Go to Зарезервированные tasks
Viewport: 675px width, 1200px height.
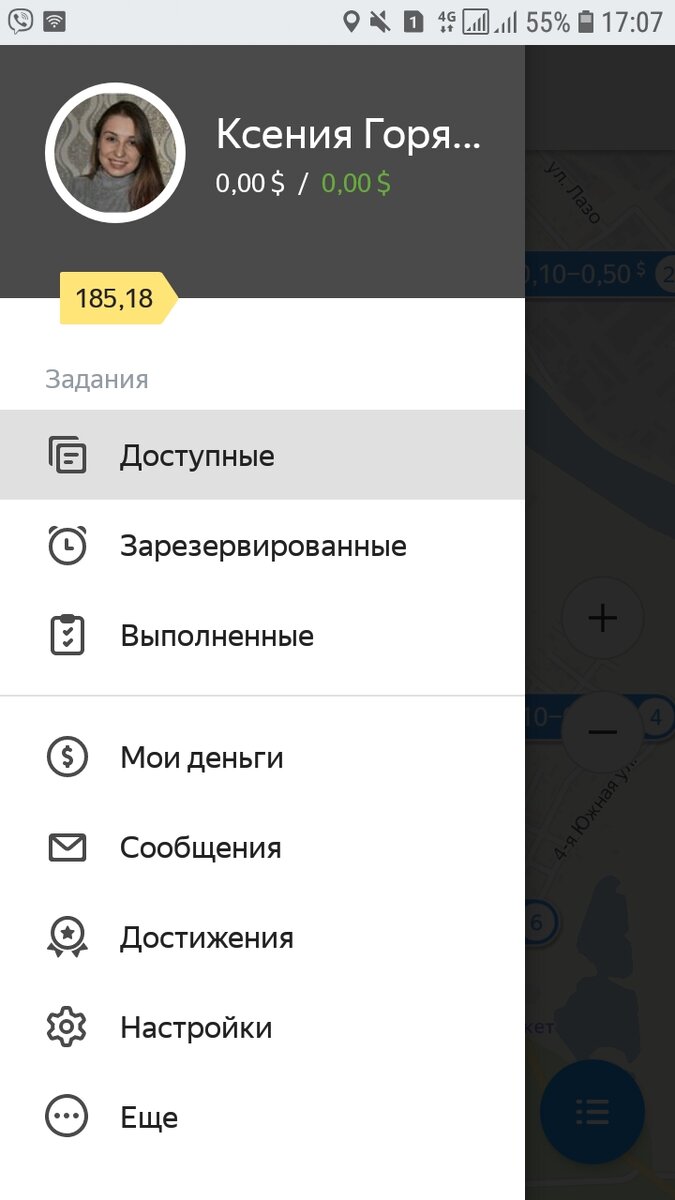click(262, 546)
